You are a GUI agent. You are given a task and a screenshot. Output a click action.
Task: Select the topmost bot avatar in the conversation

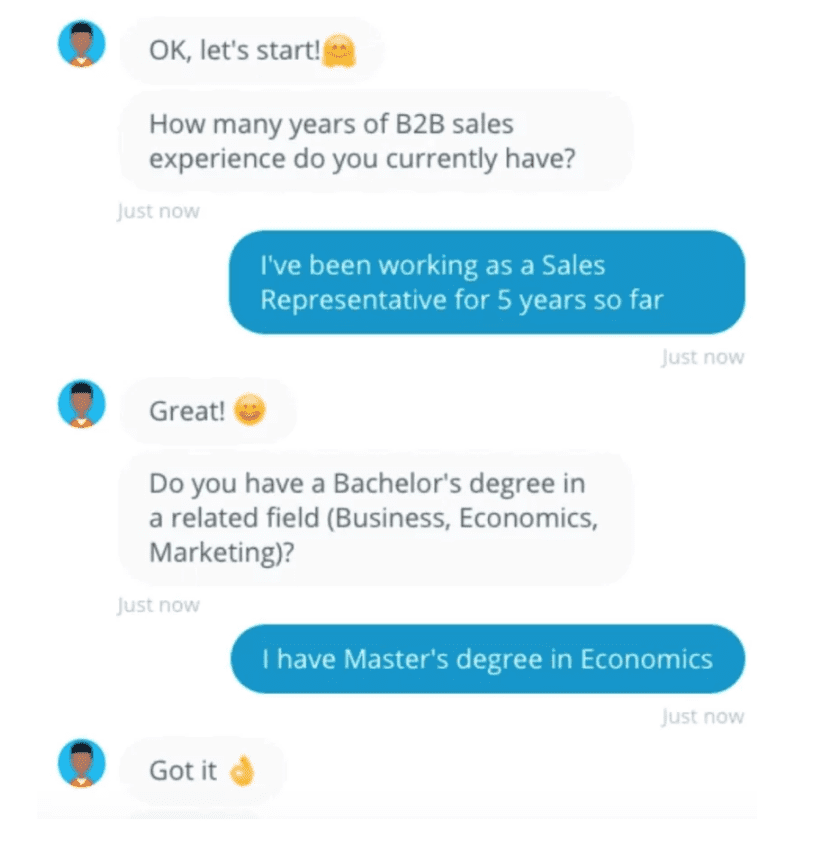[x=80, y=43]
